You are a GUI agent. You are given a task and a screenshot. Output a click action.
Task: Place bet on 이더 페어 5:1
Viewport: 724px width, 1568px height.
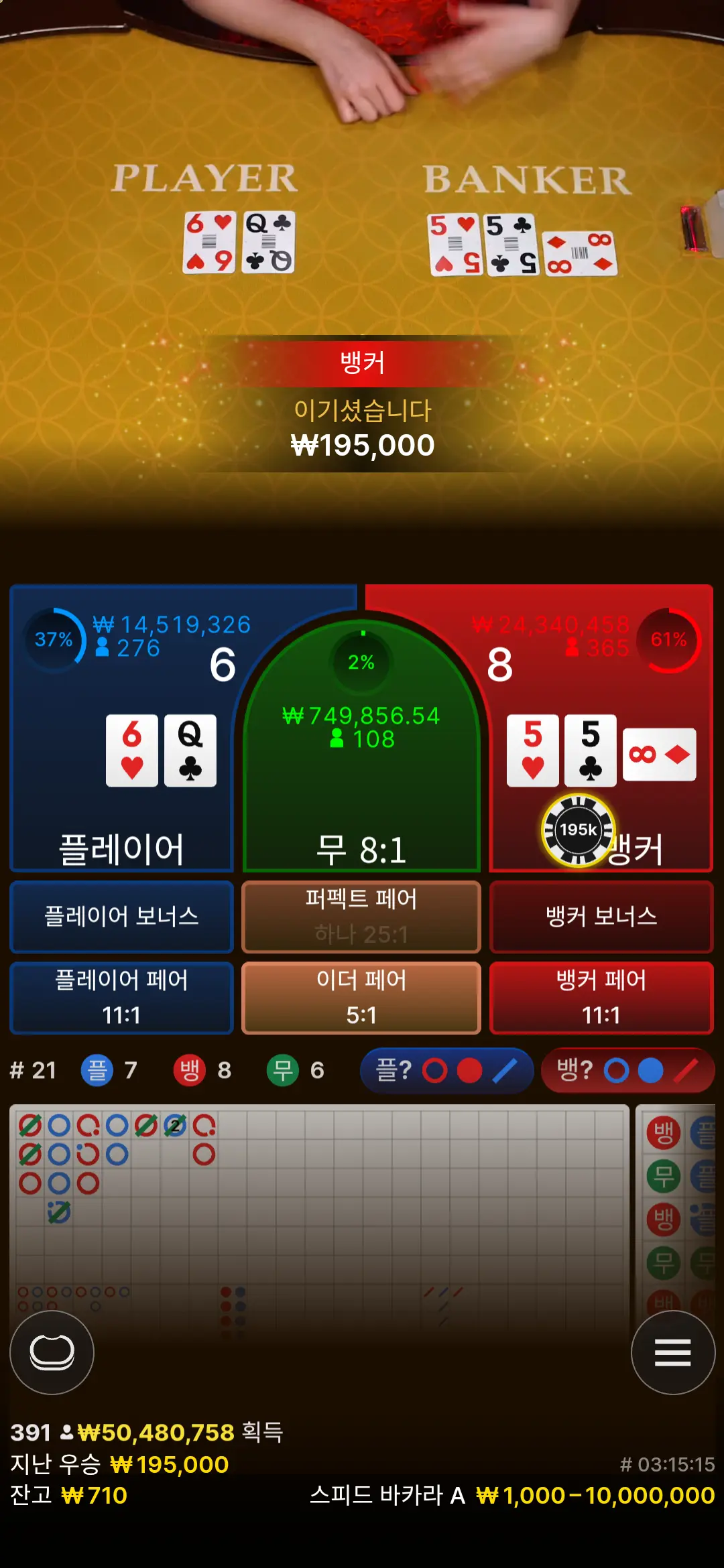click(361, 998)
